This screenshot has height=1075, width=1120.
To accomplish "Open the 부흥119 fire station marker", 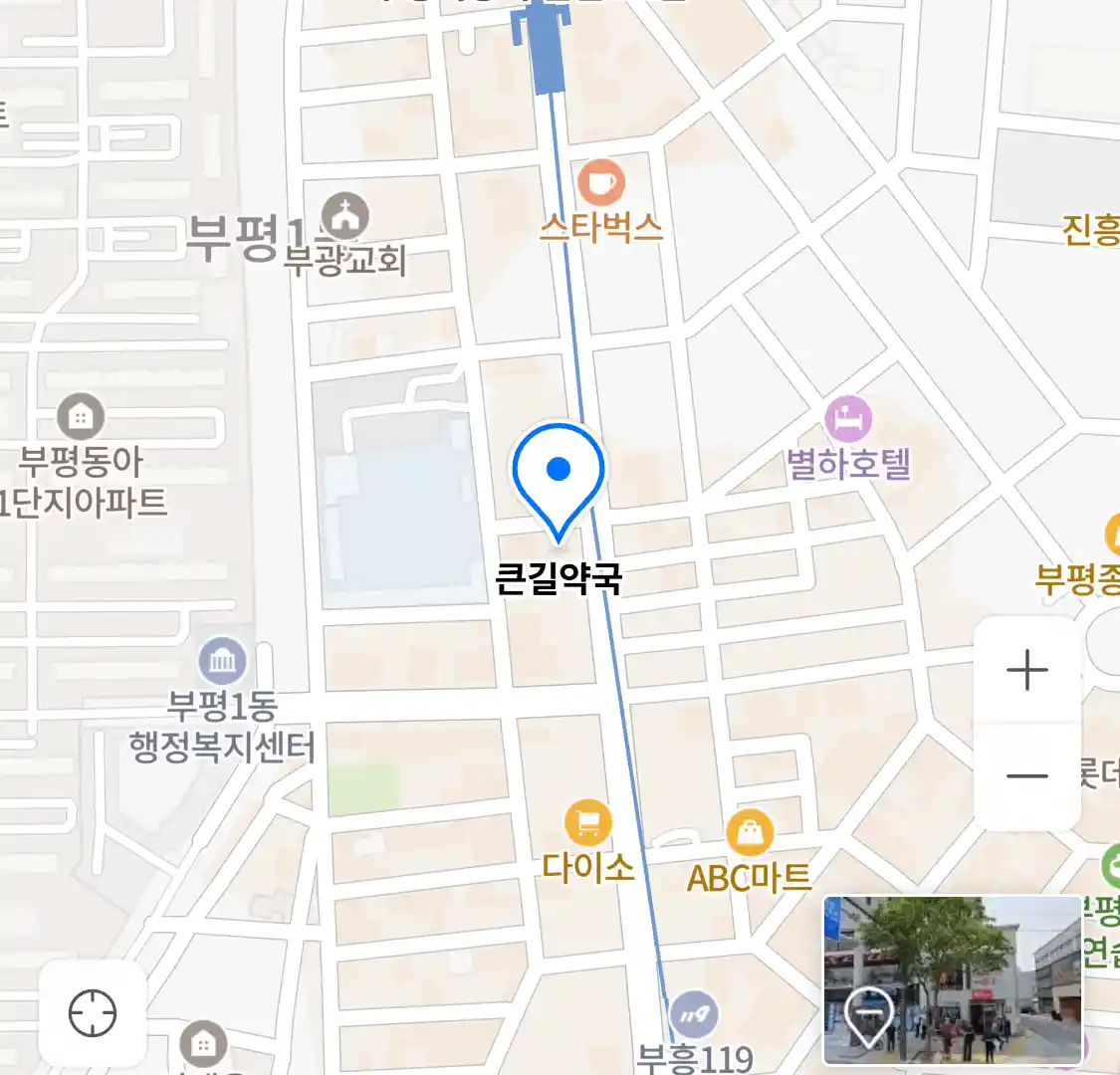I will 694,1015.
